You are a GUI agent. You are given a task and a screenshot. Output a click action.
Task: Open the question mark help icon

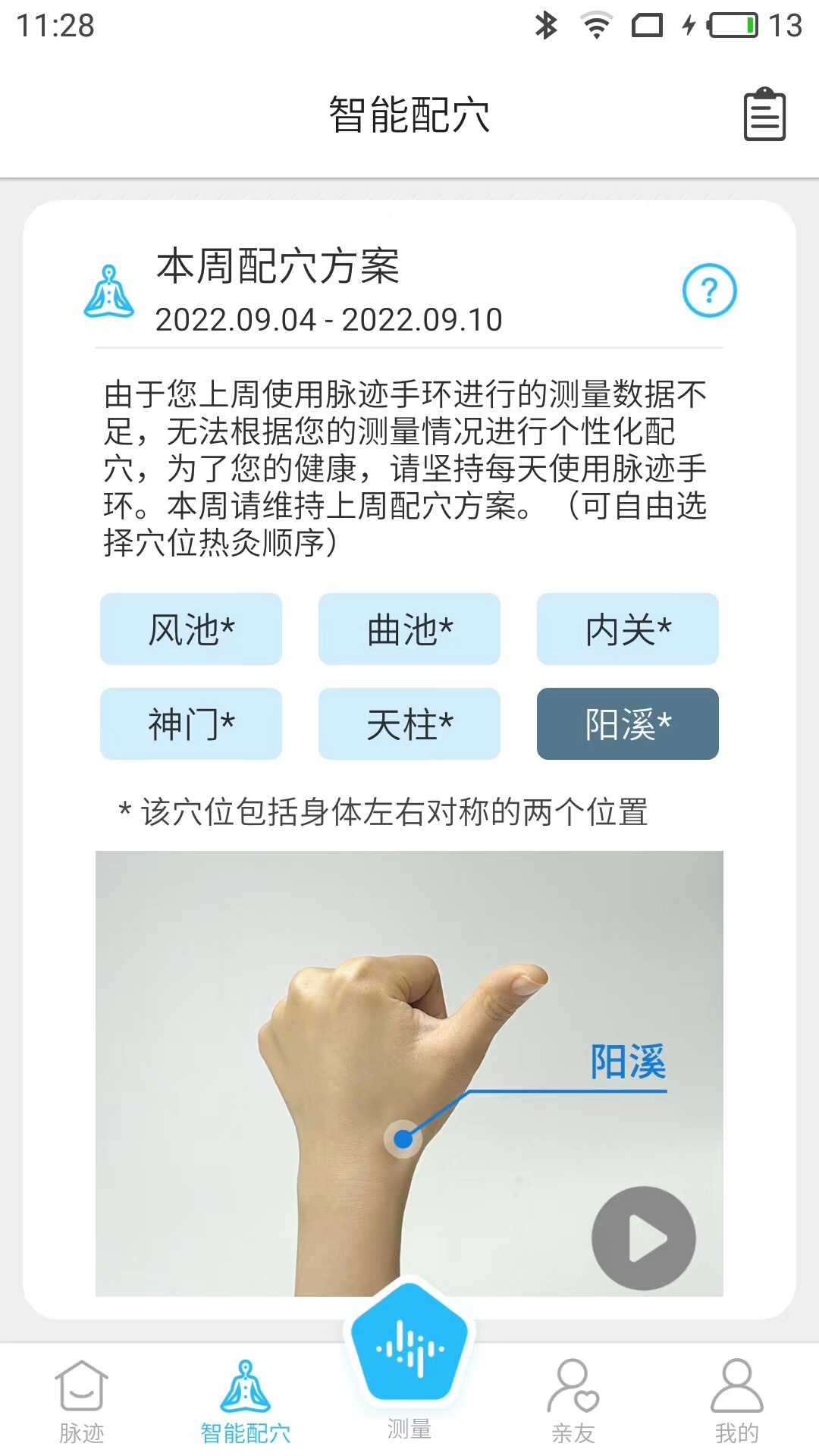[x=709, y=290]
